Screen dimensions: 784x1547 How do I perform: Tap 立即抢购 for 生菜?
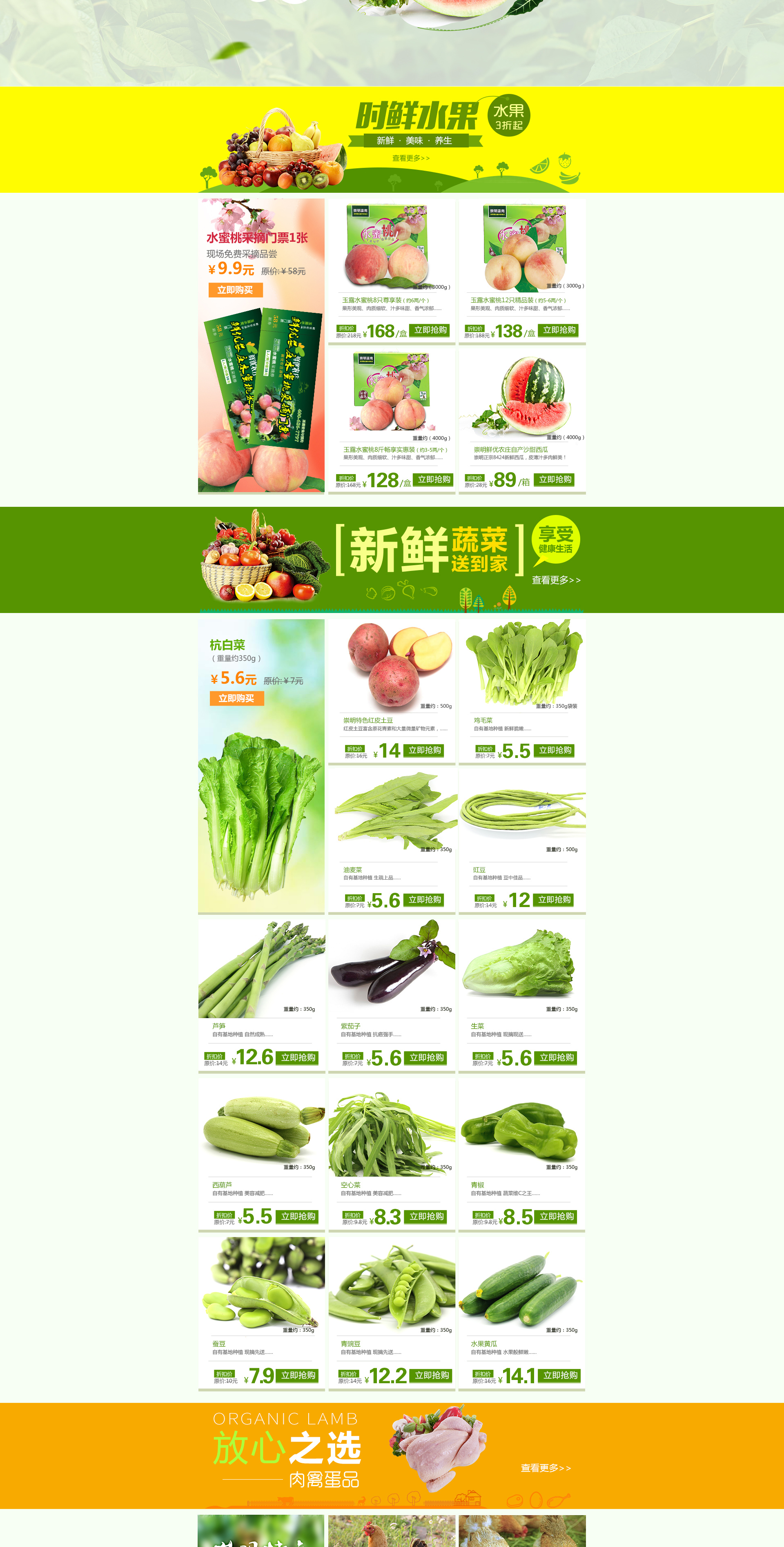557,1058
